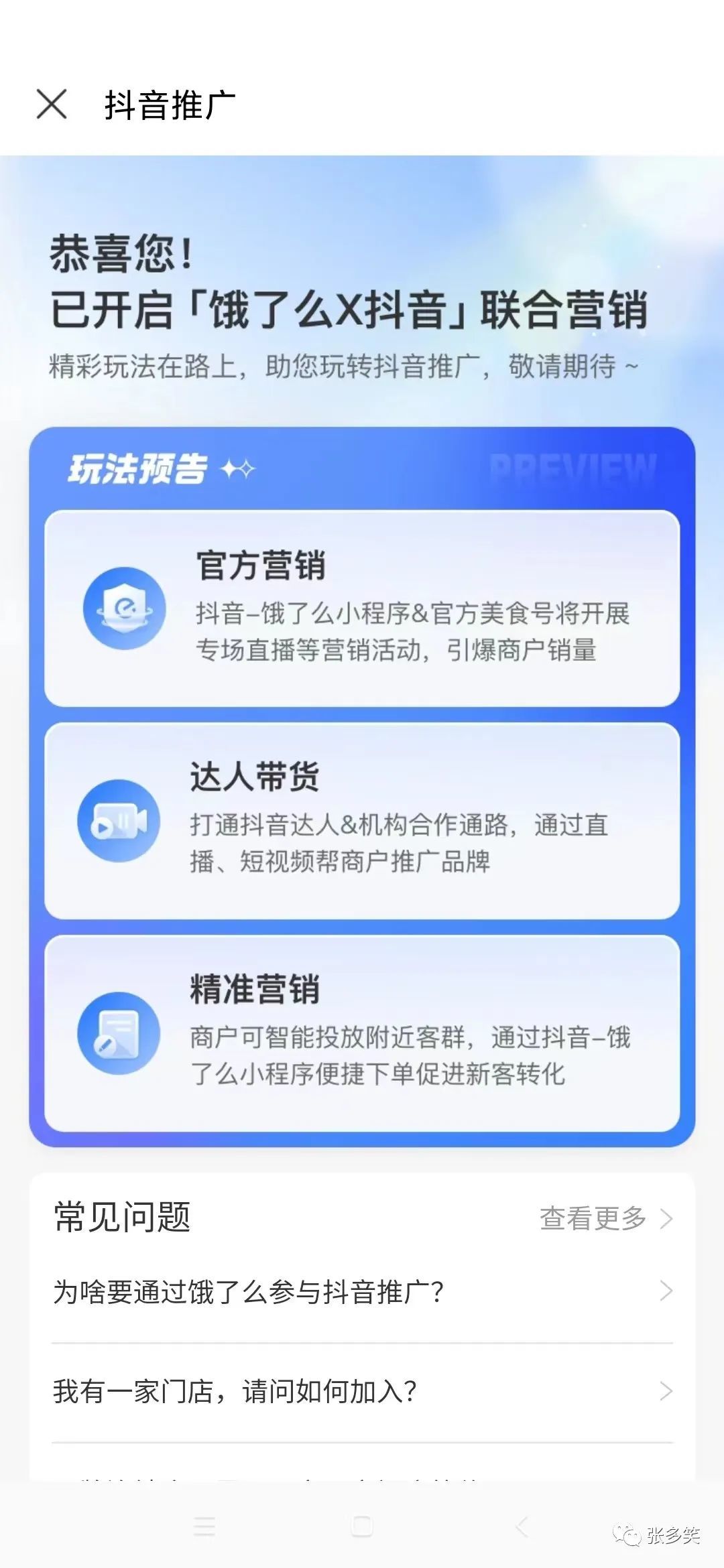Open question 为啥要通过饿了么参与抖音推广?
Image resolution: width=724 pixels, height=1568 pixels.
click(362, 1292)
